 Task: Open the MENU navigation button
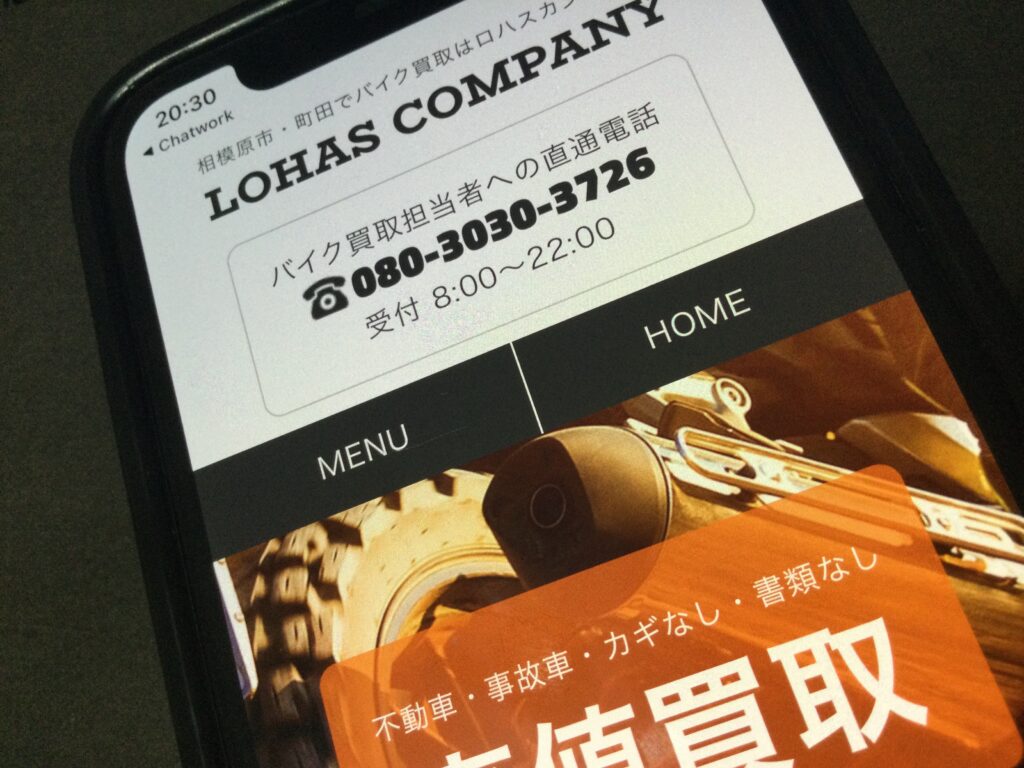click(362, 440)
